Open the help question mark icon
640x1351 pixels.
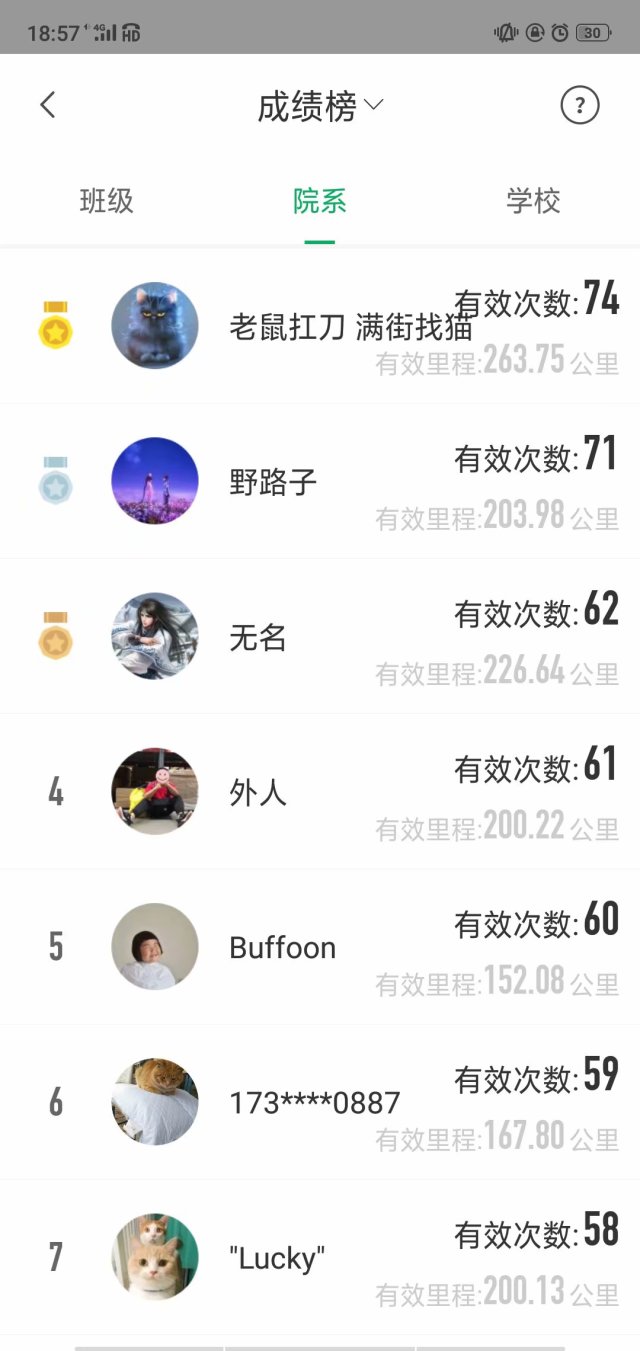580,105
